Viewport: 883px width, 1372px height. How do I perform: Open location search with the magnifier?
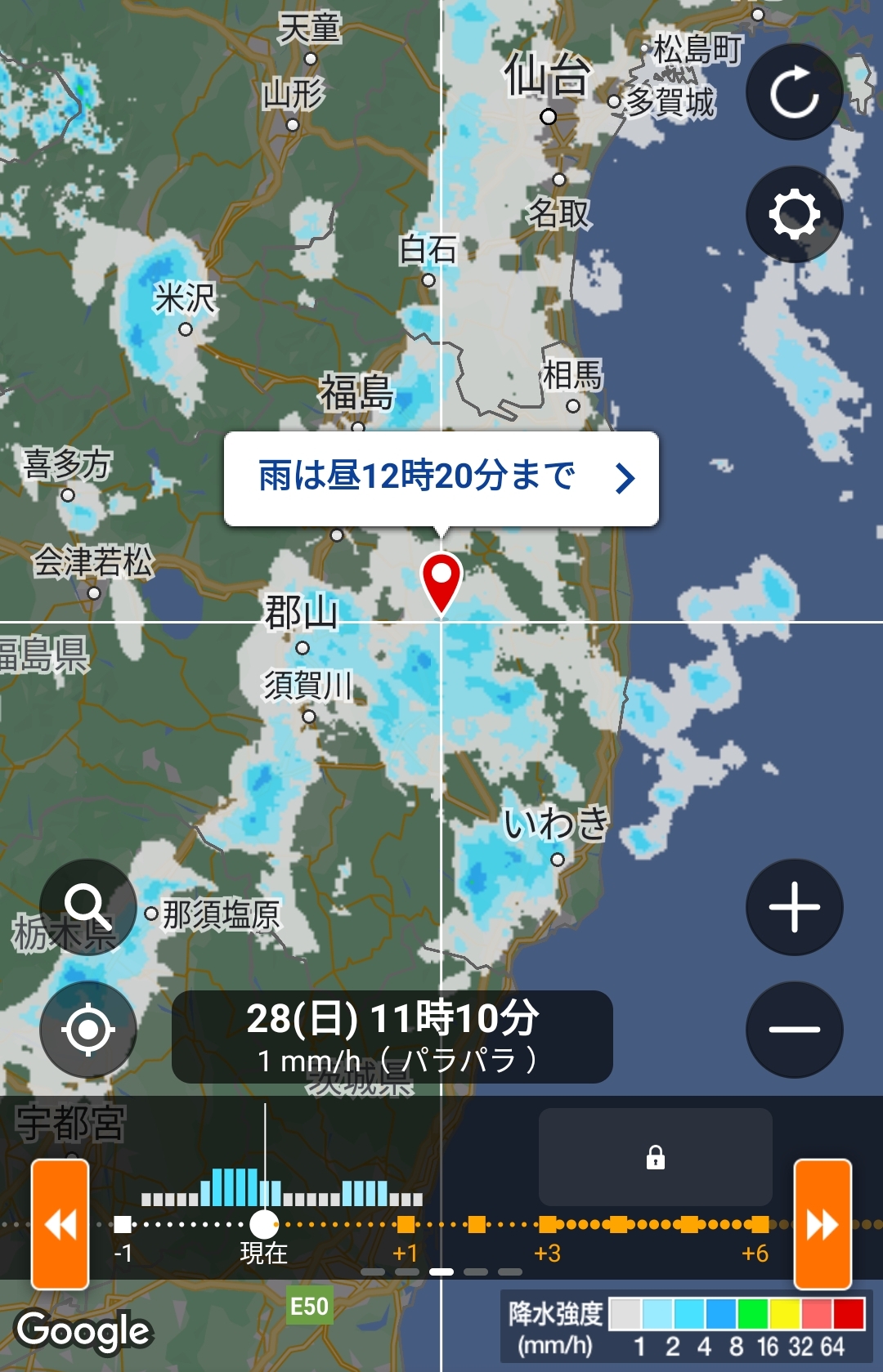click(x=87, y=906)
